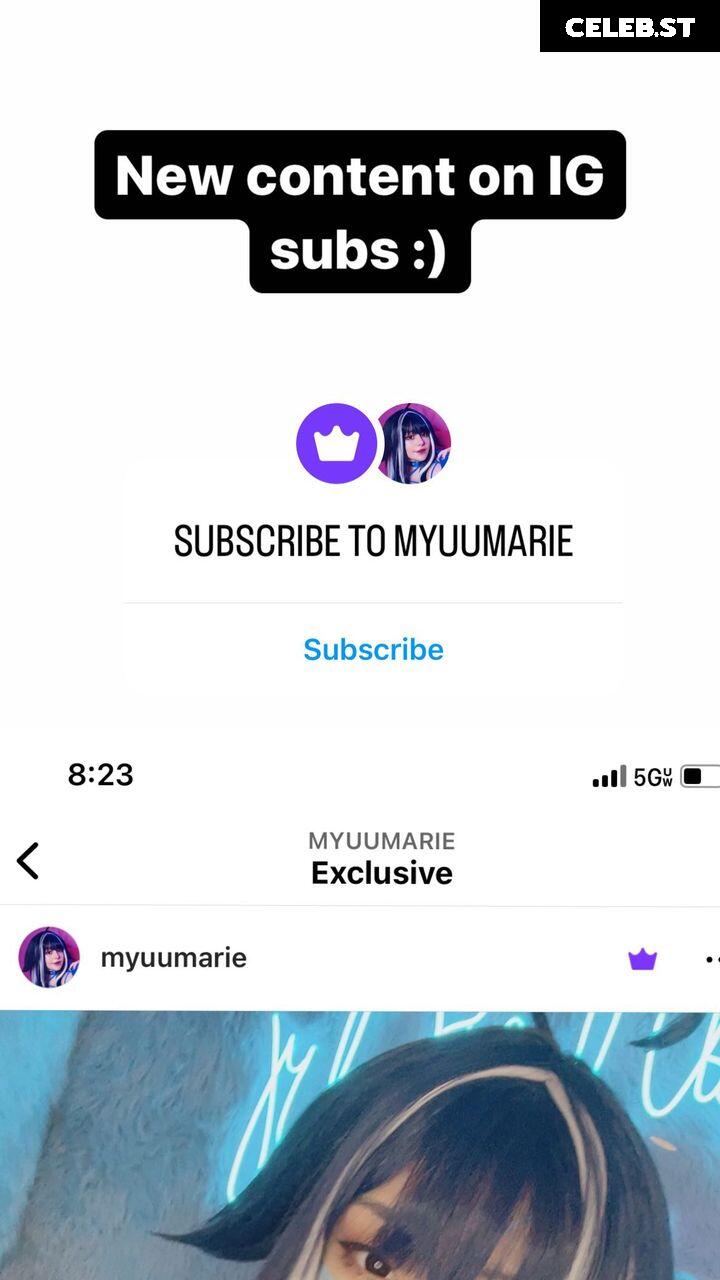Tap the myuumarie username label
The width and height of the screenshot is (720, 1280).
click(172, 957)
